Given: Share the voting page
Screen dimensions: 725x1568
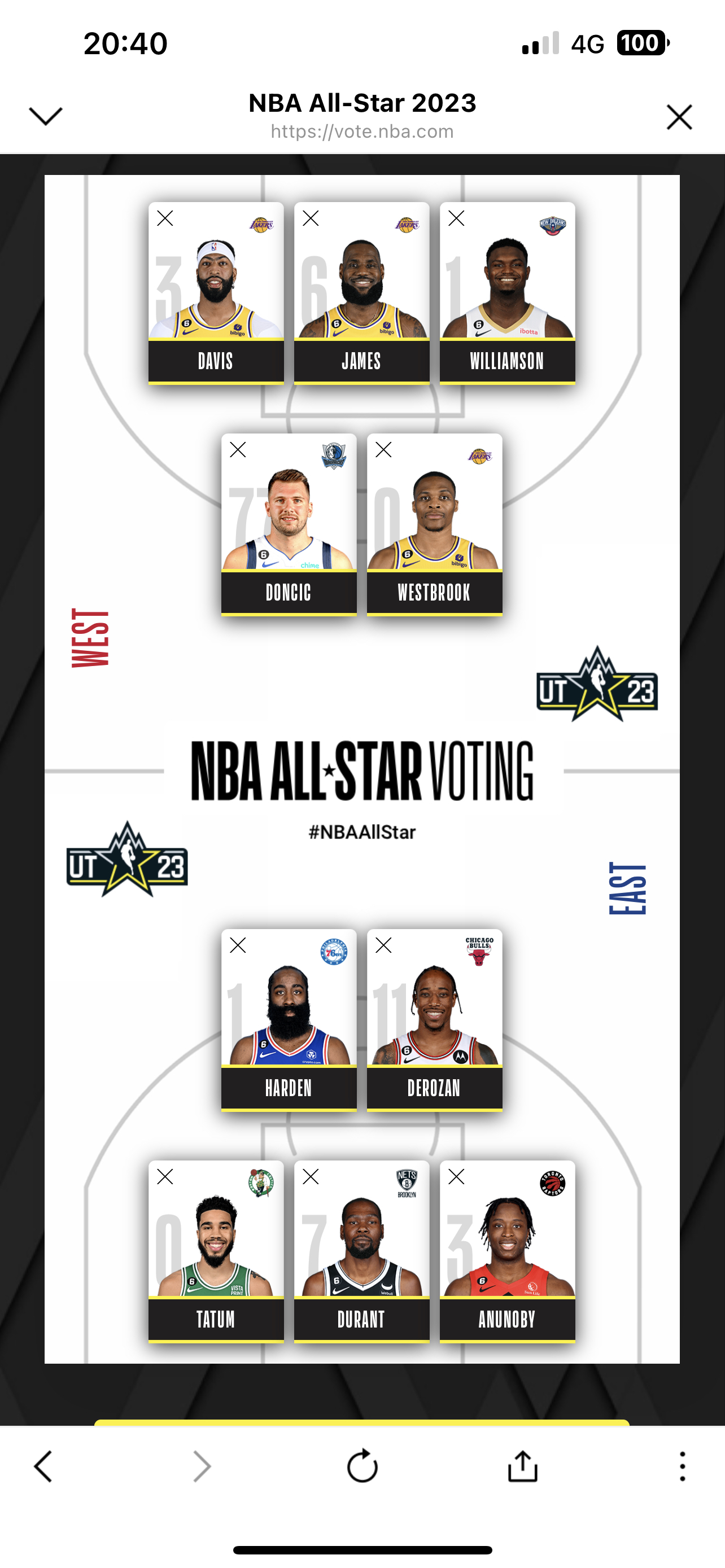Looking at the screenshot, I should point(523,1466).
